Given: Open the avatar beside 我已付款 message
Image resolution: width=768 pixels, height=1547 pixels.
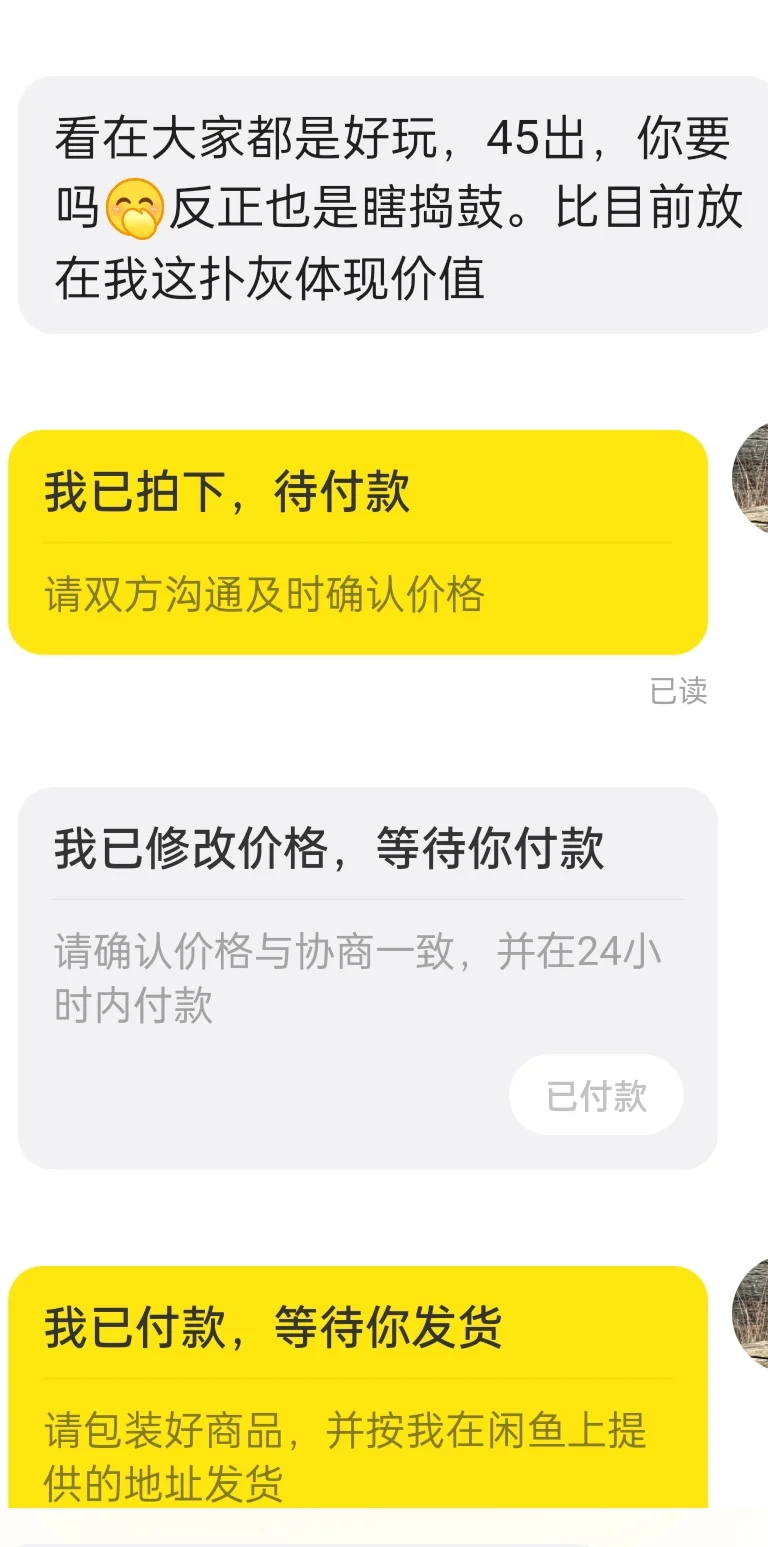Looking at the screenshot, I should click(752, 1312).
